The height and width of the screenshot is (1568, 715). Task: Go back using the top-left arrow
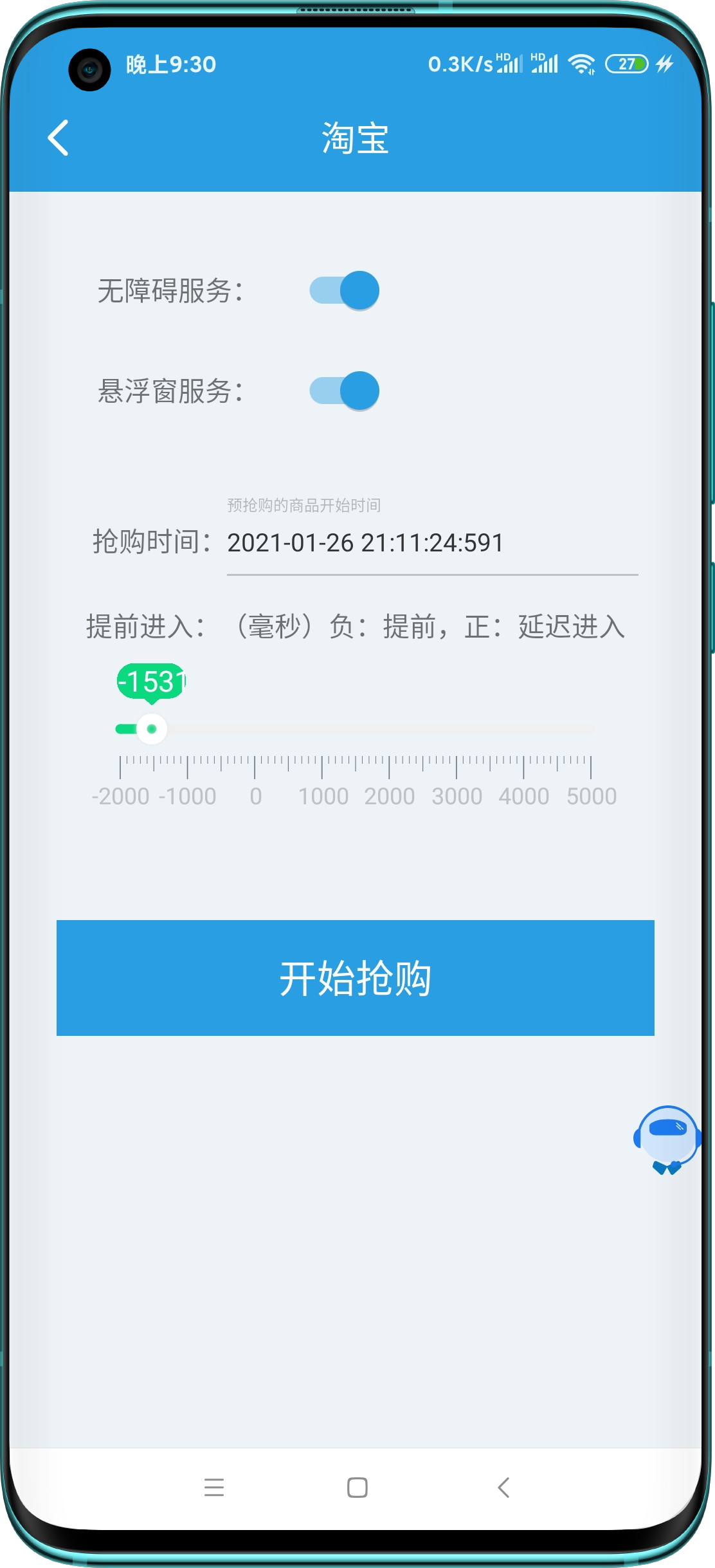[59, 138]
